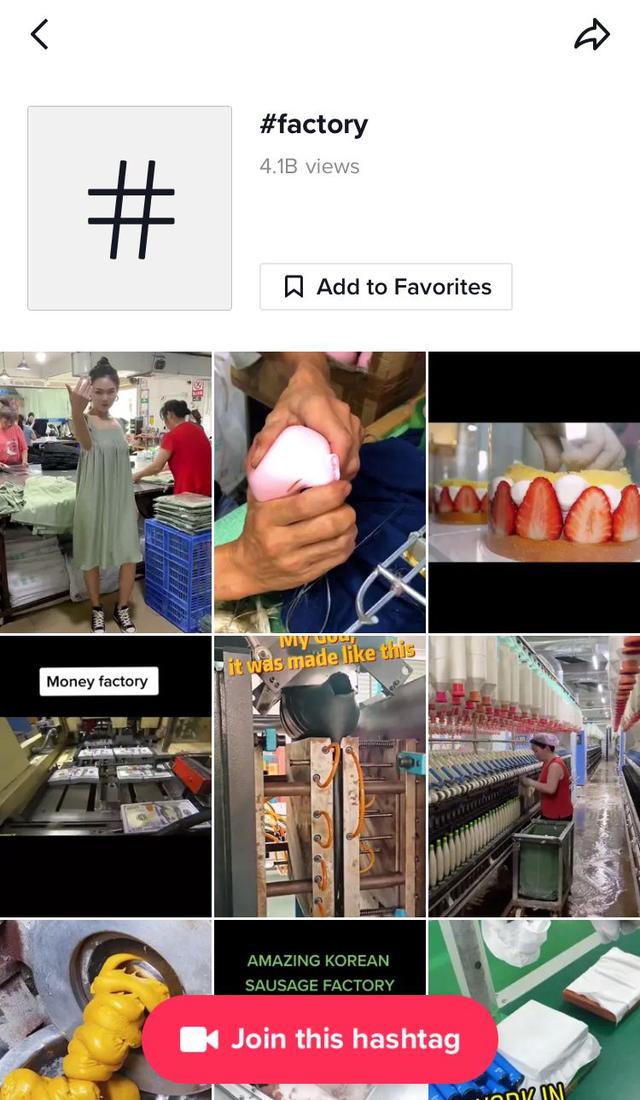The image size is (640, 1100).
Task: Join this hashtag with a video
Action: click(x=320, y=1039)
